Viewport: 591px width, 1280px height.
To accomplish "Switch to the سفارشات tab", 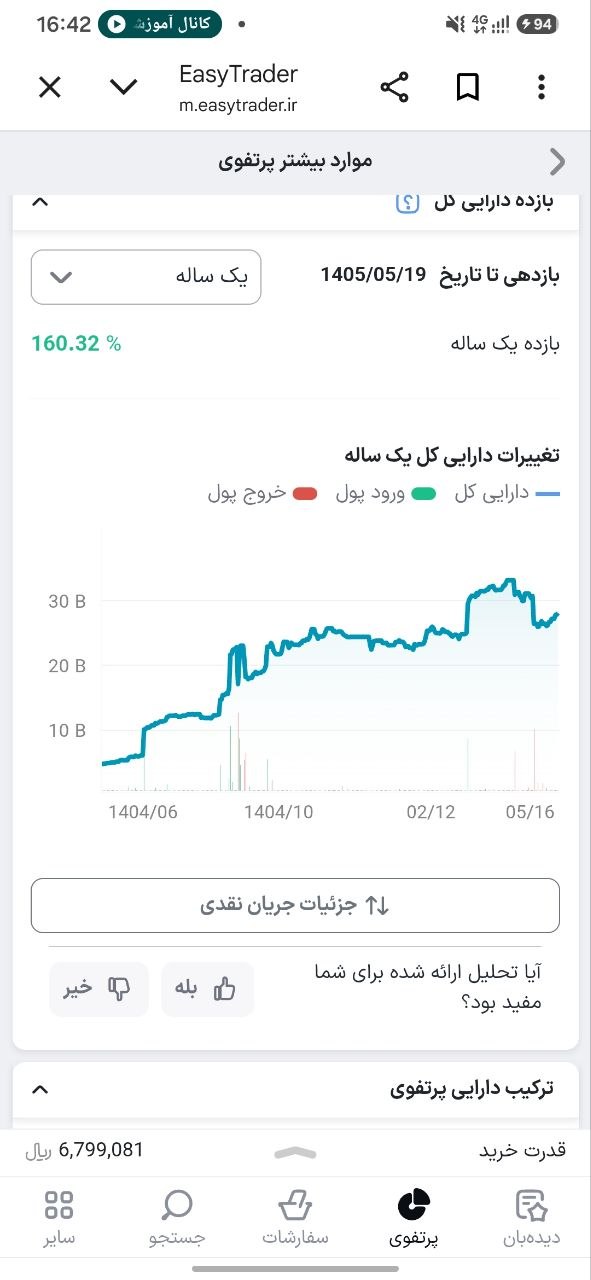I will 295,1217.
